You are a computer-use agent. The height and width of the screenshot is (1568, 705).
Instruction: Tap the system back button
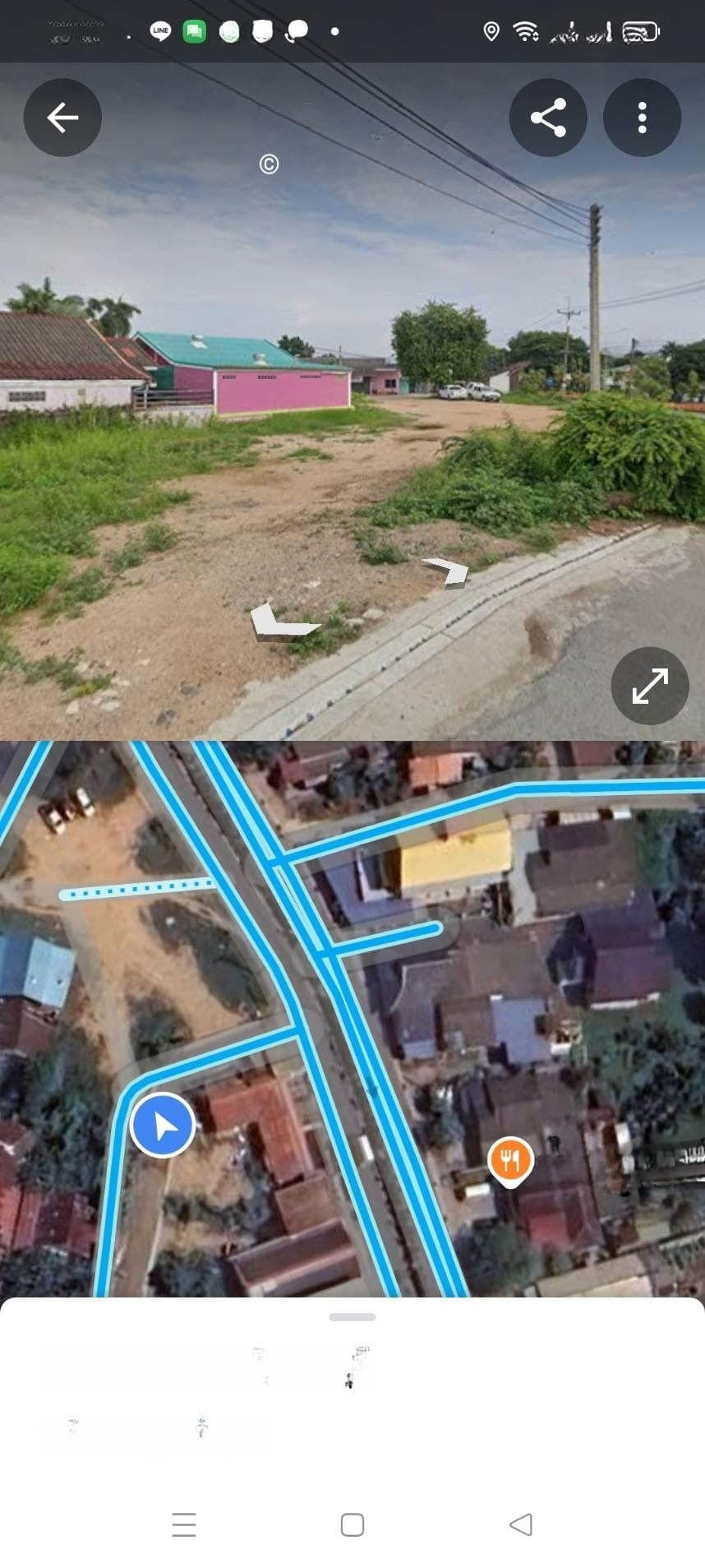[521, 1524]
